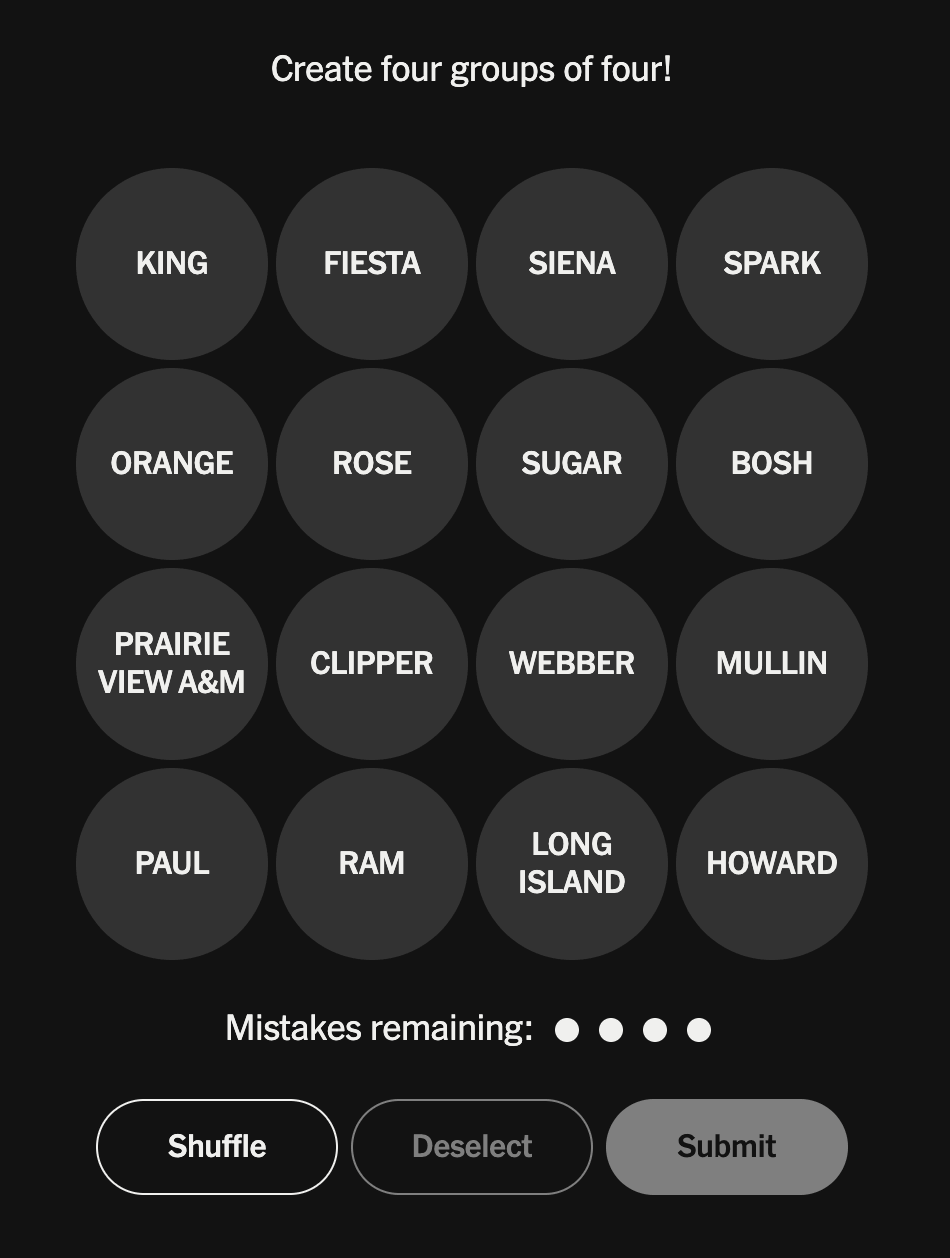Pick the FIESTA circle
Viewport: 950px width, 1258px height.
click(x=372, y=264)
